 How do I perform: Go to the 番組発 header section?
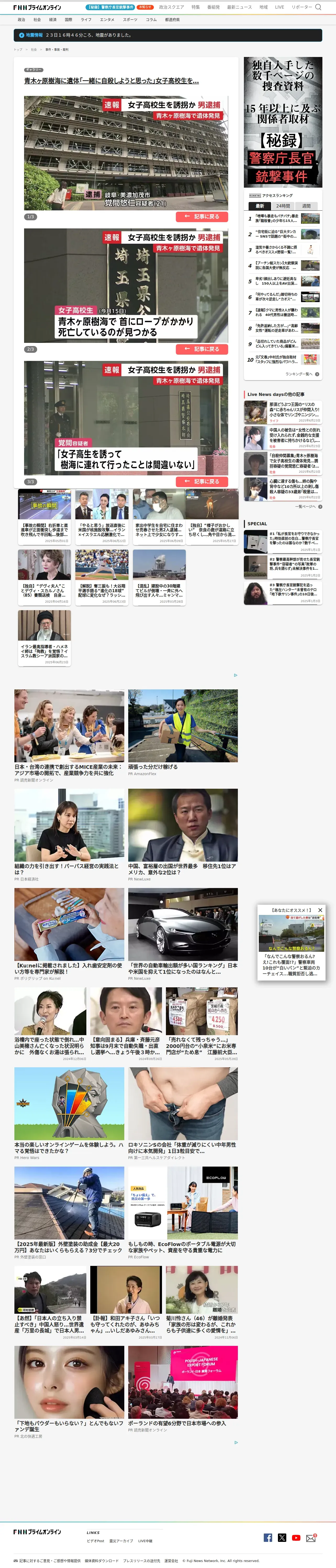[x=214, y=7]
